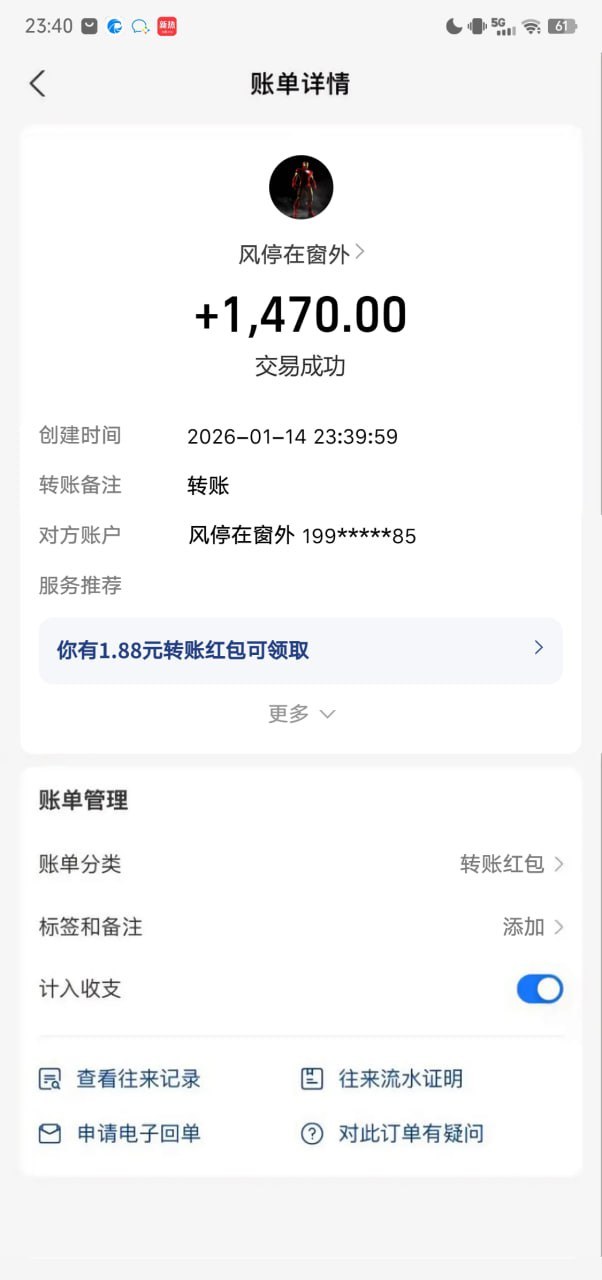Screen dimensions: 602x1280
Task: Open 账单分类 row
Action: click(x=300, y=864)
